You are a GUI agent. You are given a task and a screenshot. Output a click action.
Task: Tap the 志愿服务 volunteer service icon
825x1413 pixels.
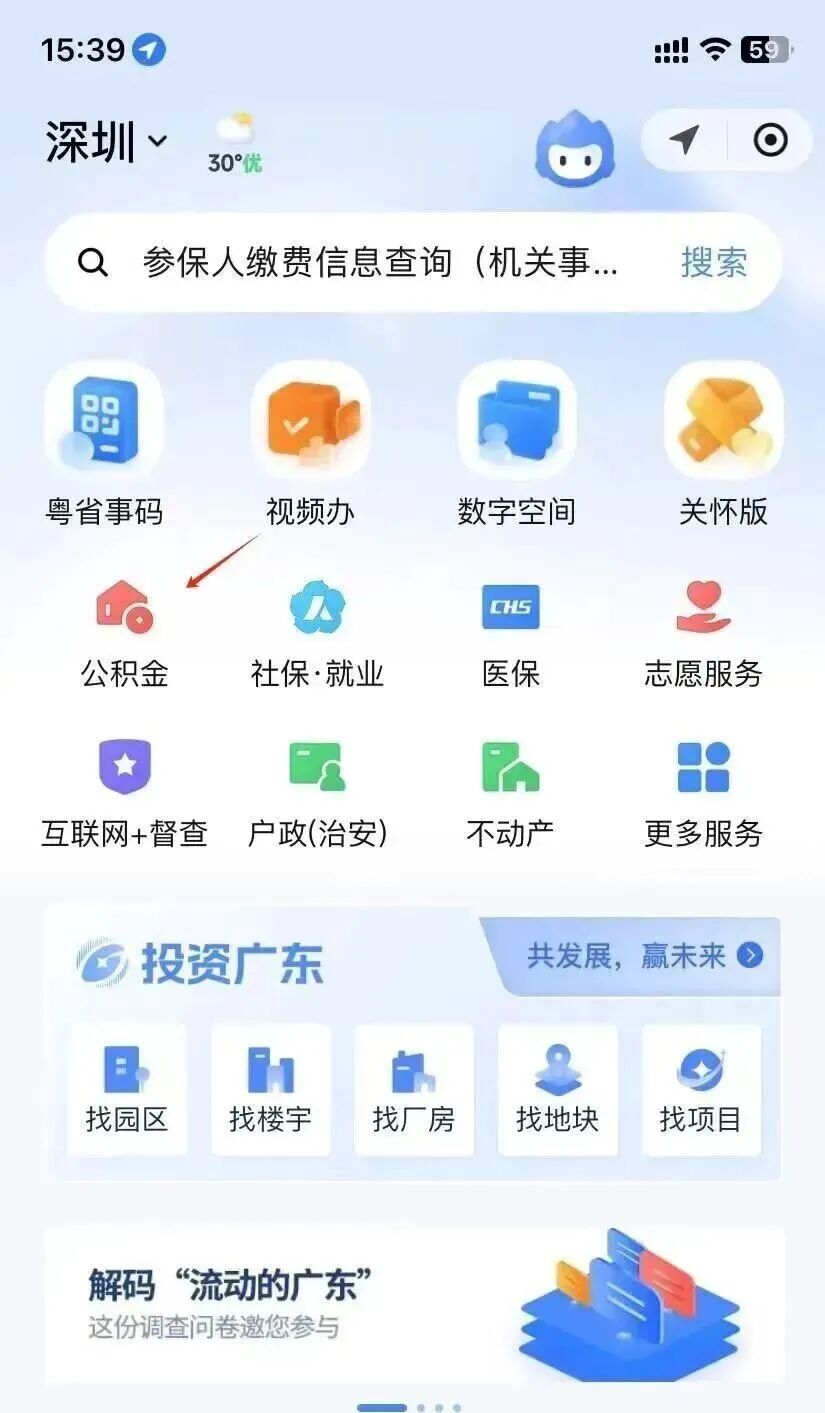tap(703, 630)
